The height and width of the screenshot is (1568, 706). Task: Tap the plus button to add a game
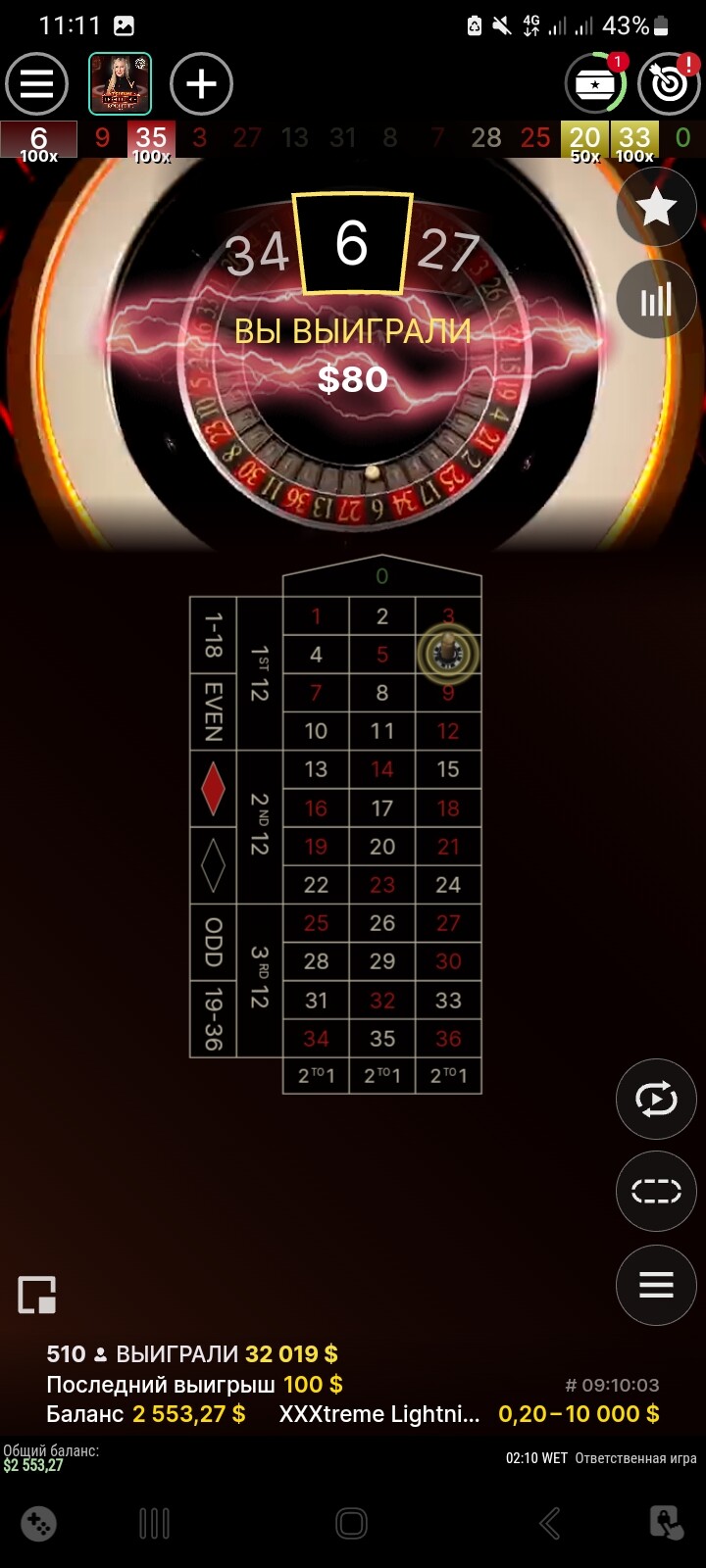[202, 84]
